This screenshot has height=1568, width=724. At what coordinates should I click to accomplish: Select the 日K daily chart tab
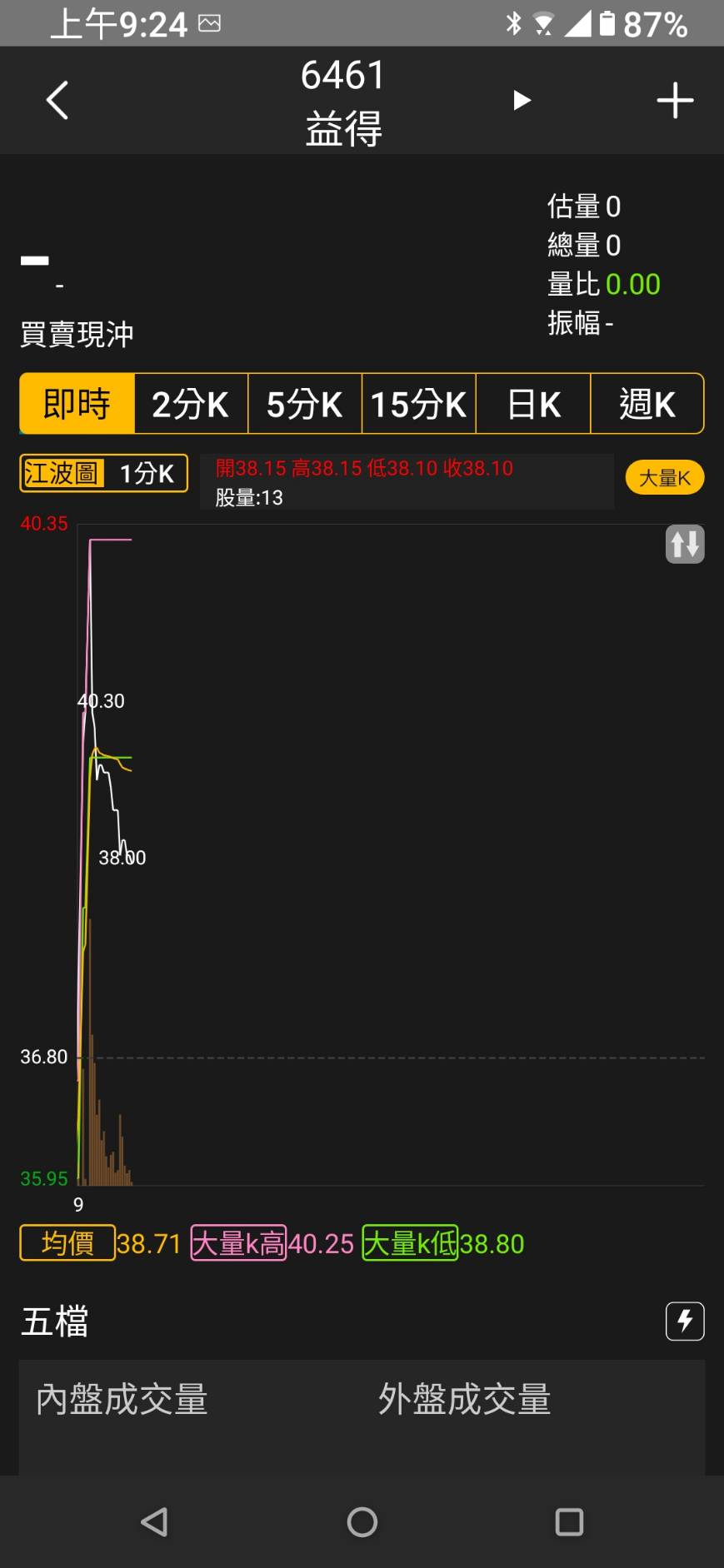coord(532,404)
